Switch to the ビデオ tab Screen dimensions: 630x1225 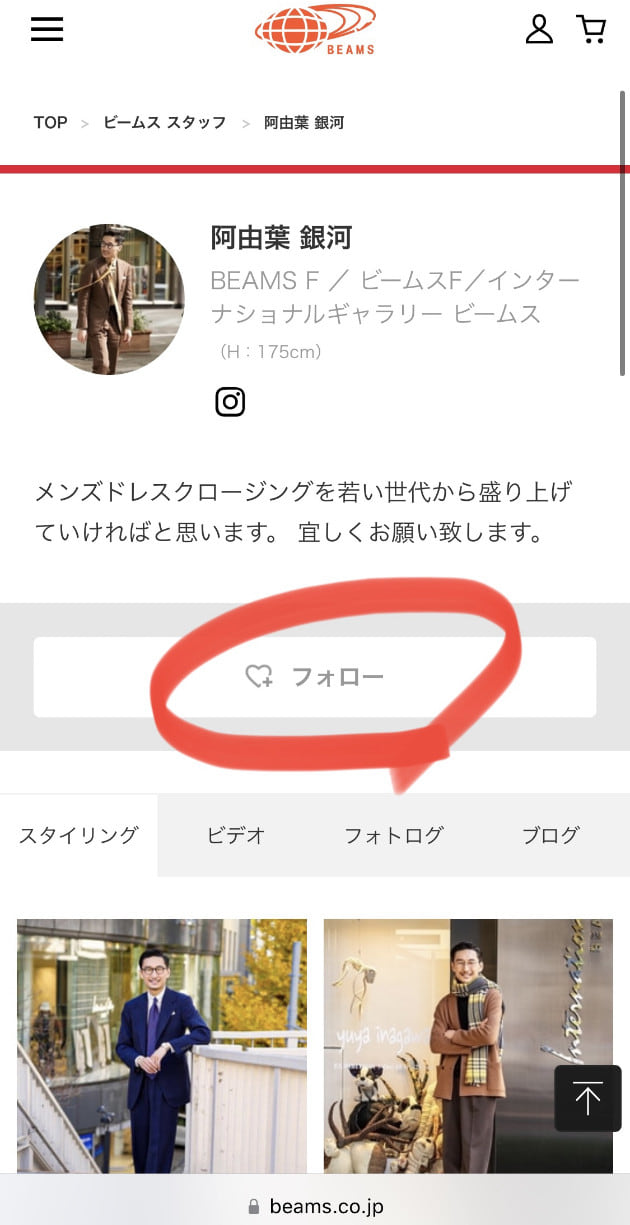pos(236,836)
